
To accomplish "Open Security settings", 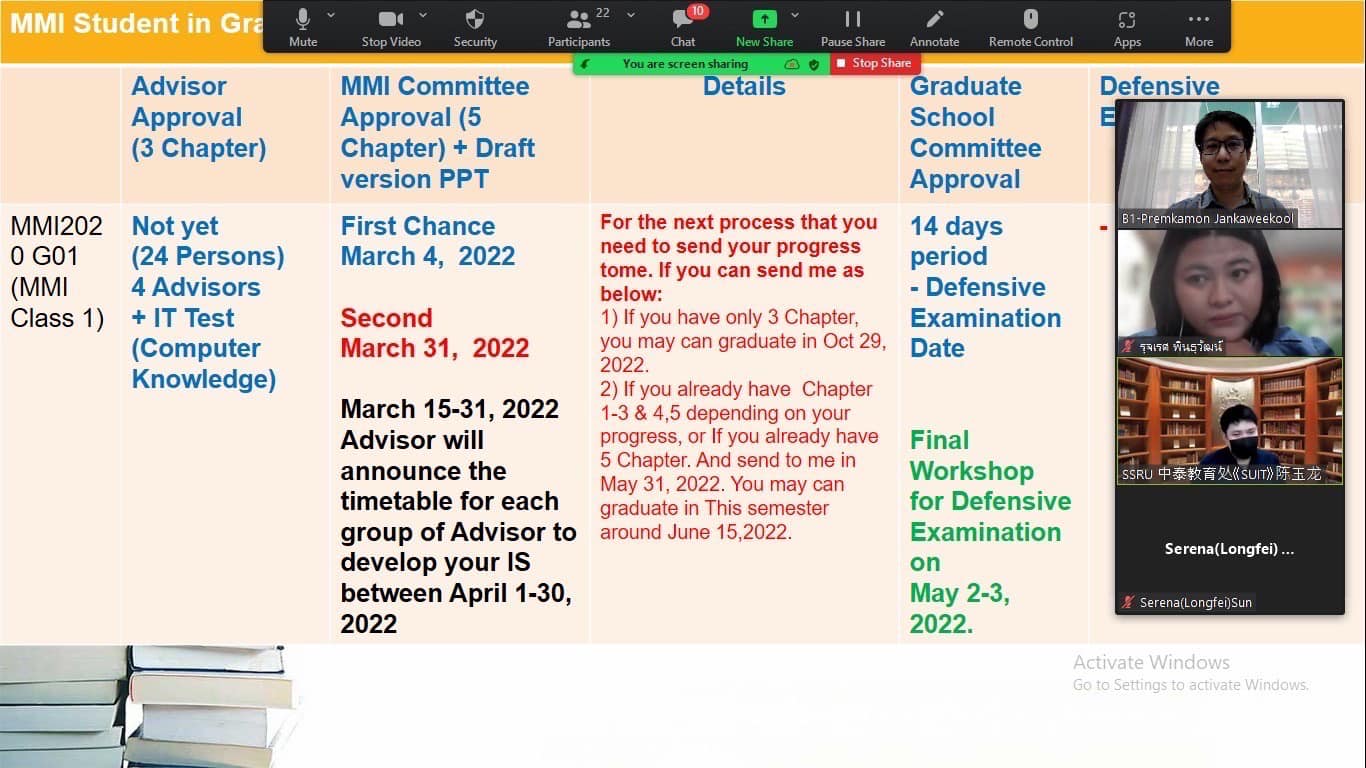I will [475, 26].
